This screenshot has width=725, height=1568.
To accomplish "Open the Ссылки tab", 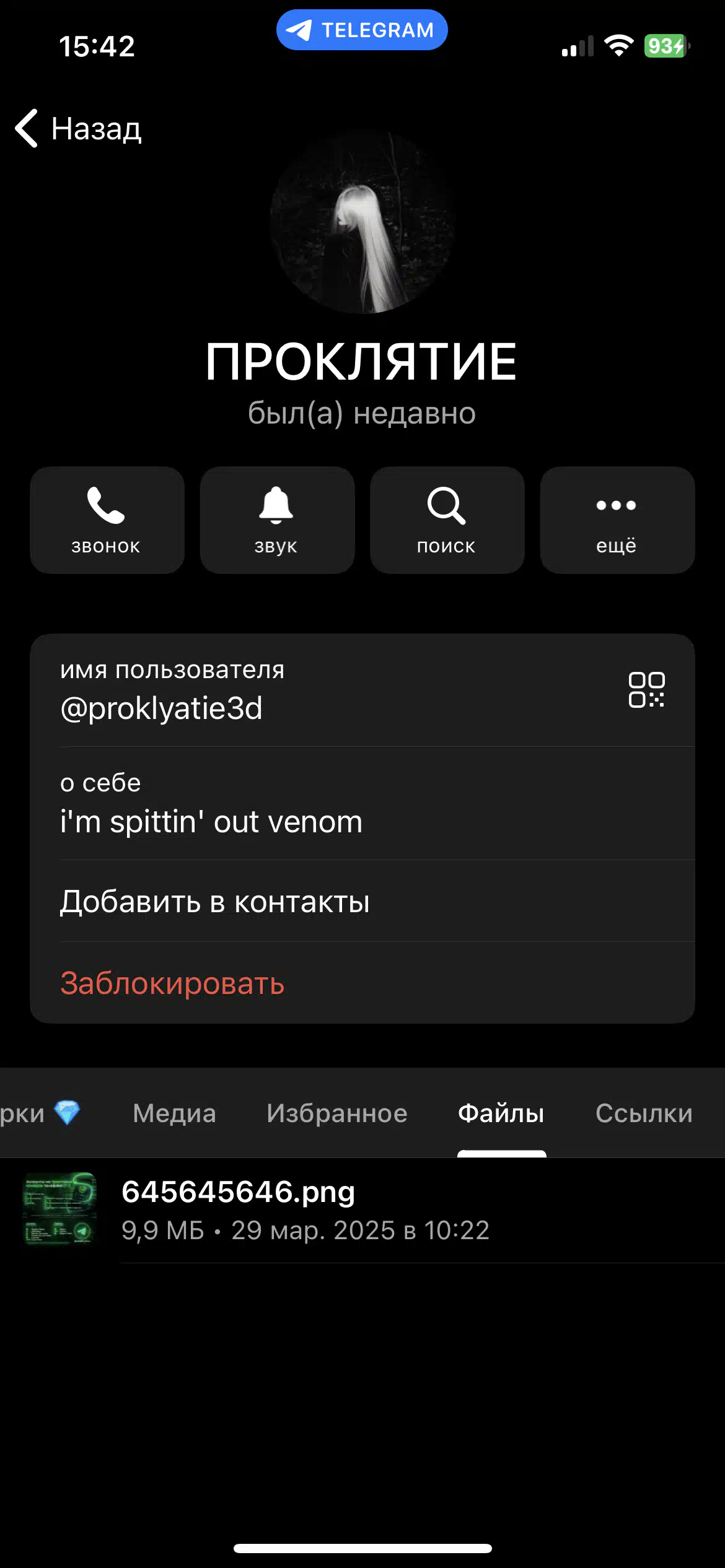I will (644, 1113).
